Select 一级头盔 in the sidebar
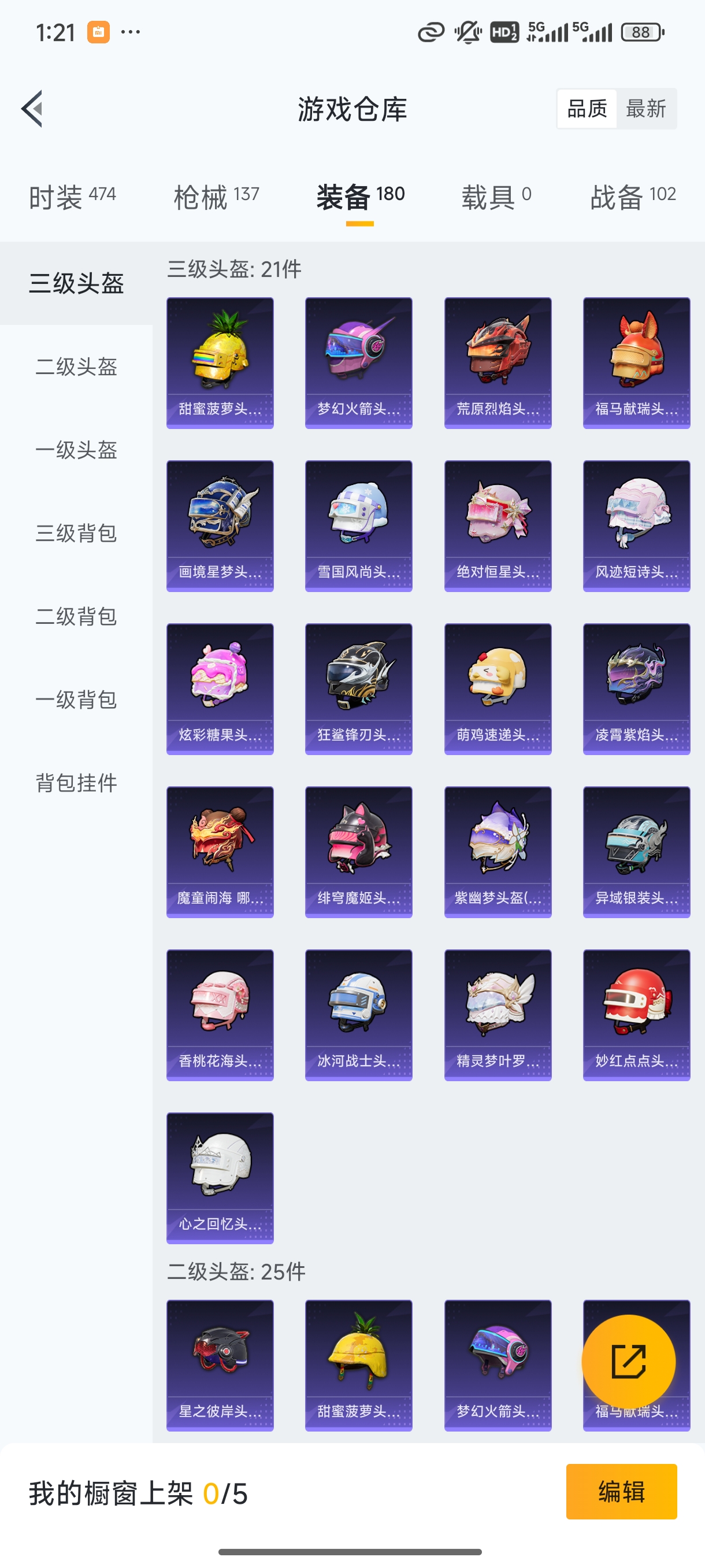The image size is (705, 1568). coord(76,450)
